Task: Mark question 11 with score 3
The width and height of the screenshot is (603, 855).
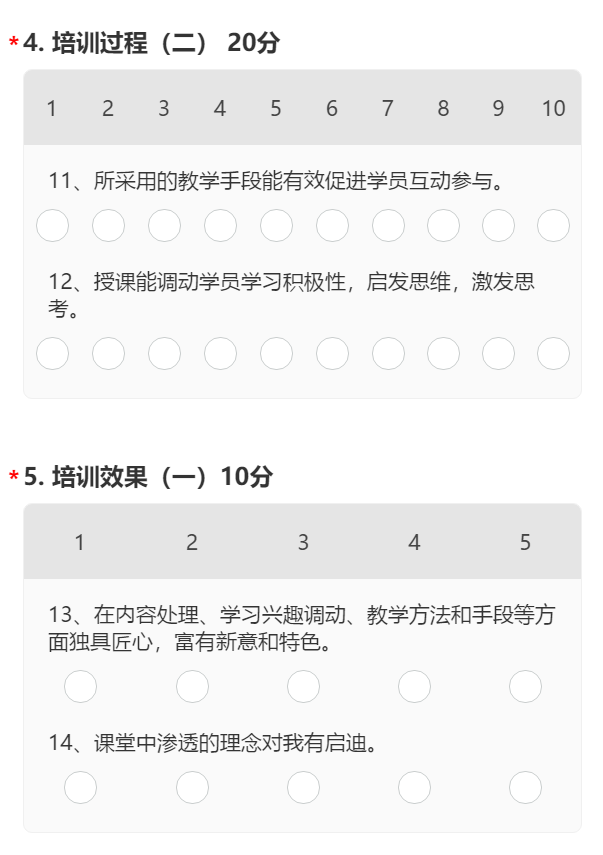Action: point(164,226)
